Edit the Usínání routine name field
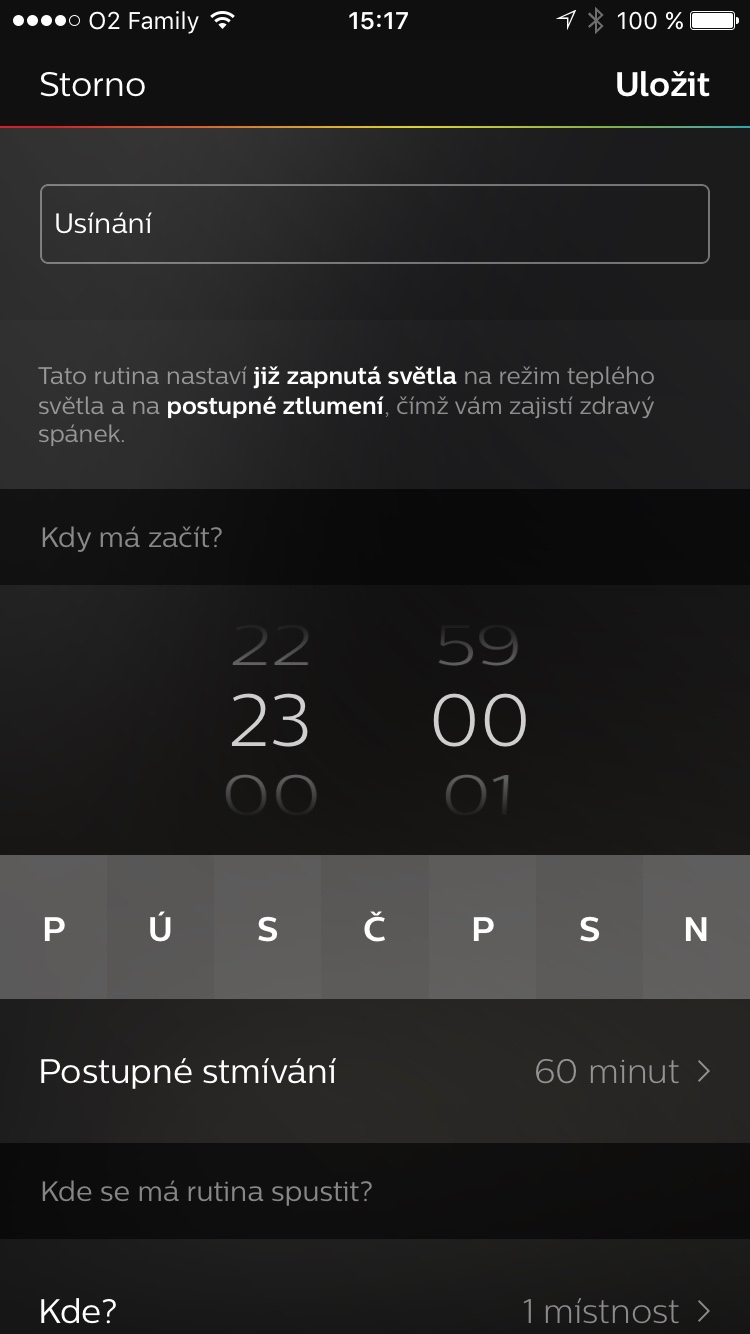 374,224
